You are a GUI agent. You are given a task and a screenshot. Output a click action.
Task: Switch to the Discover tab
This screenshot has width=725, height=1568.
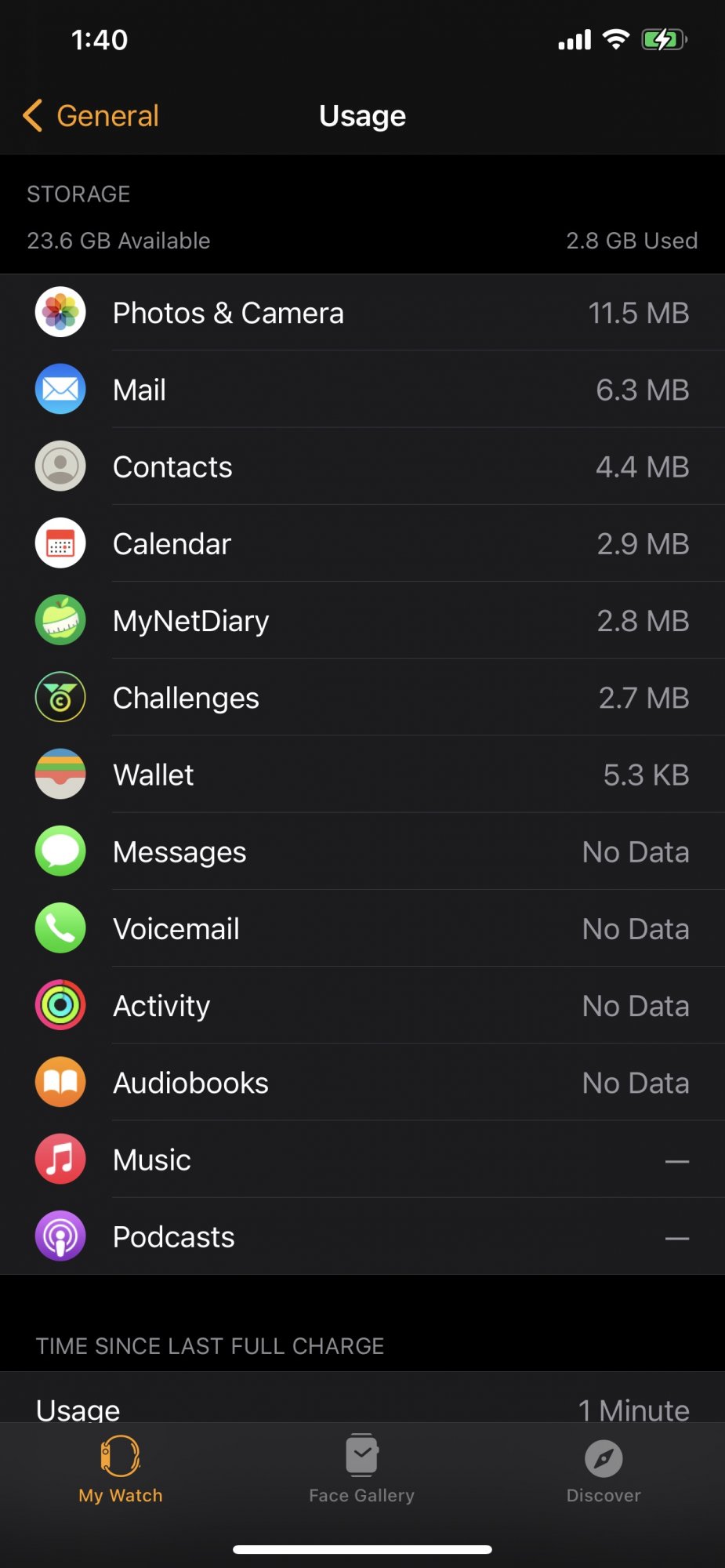pos(604,1469)
